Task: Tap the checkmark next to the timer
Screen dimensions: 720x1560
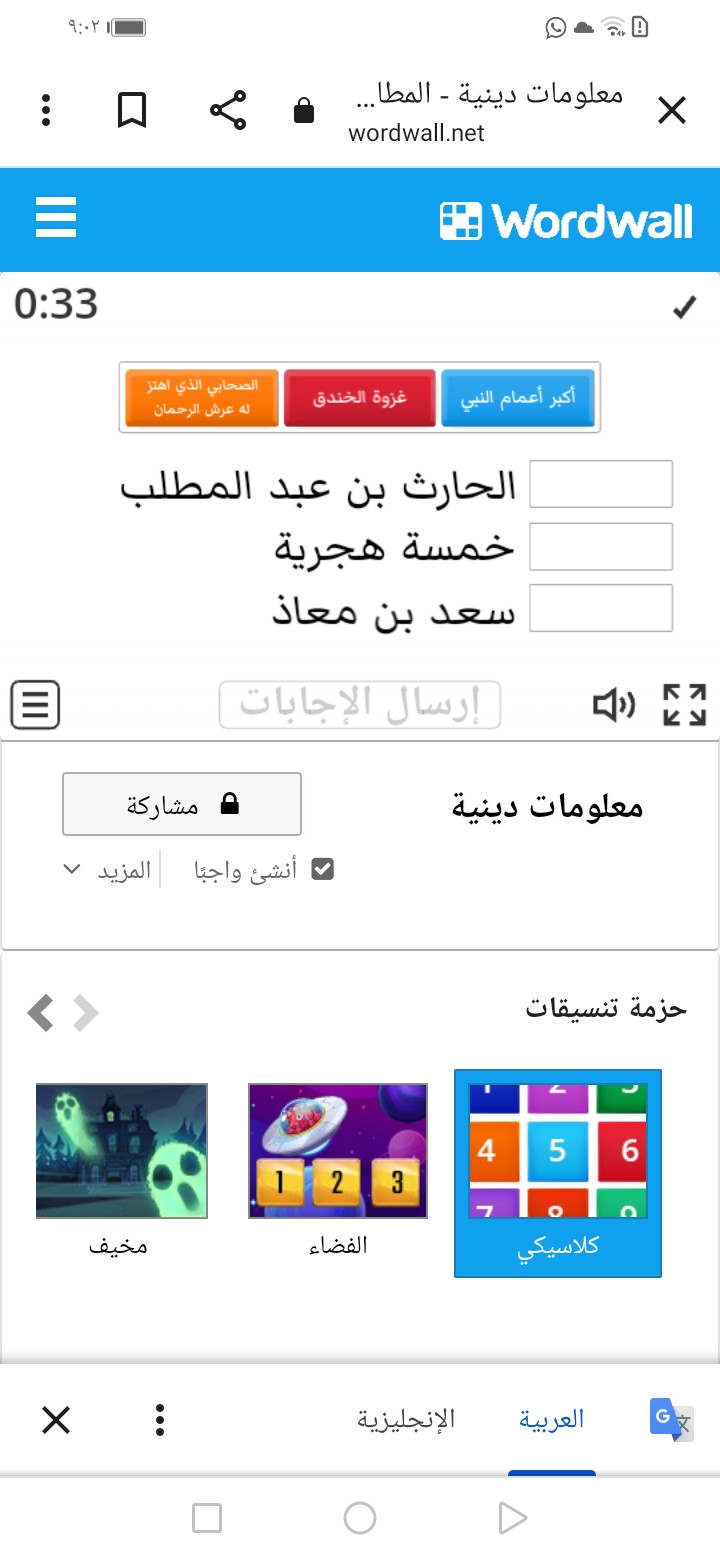Action: tap(684, 308)
